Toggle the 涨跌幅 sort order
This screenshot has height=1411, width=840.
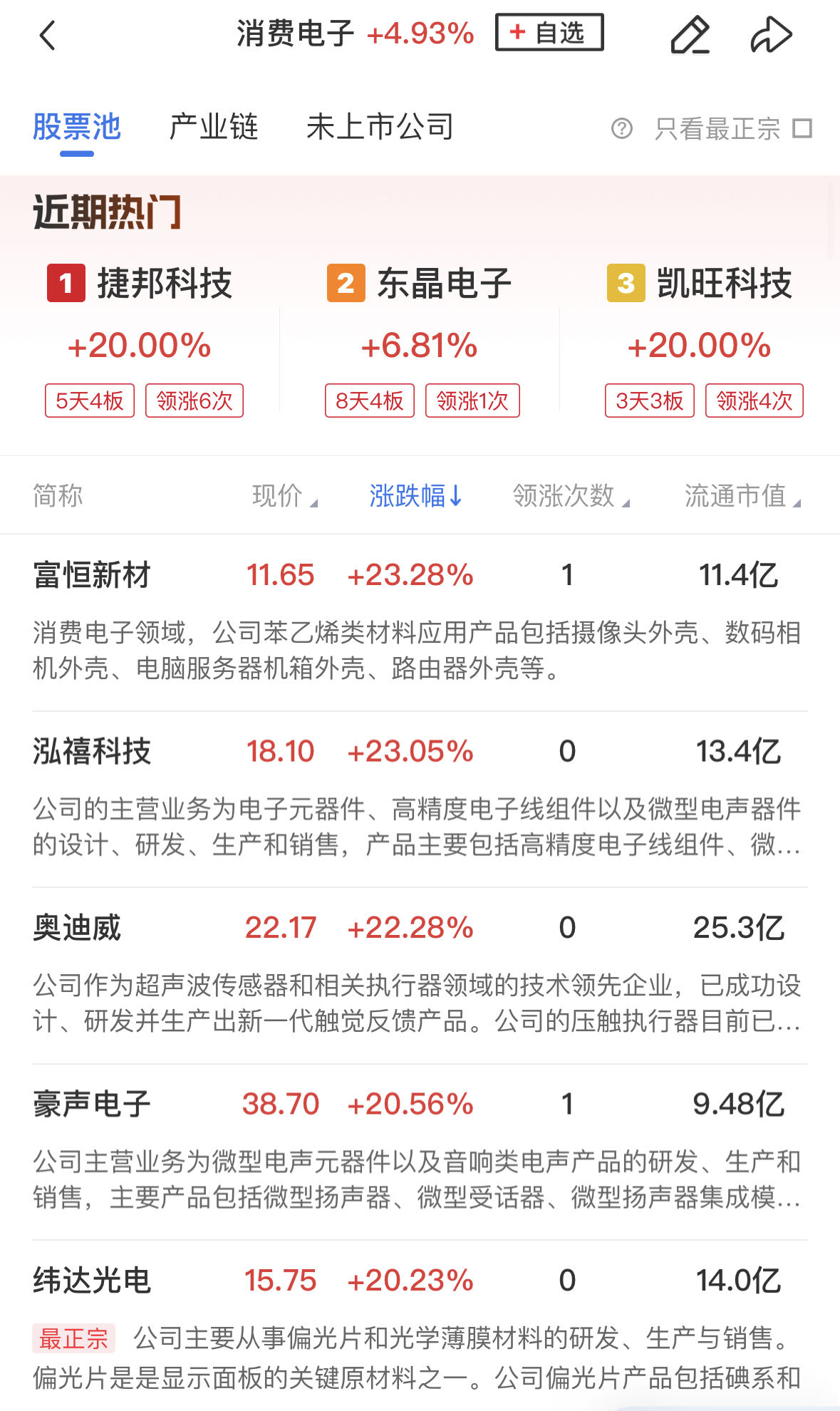[x=415, y=496]
